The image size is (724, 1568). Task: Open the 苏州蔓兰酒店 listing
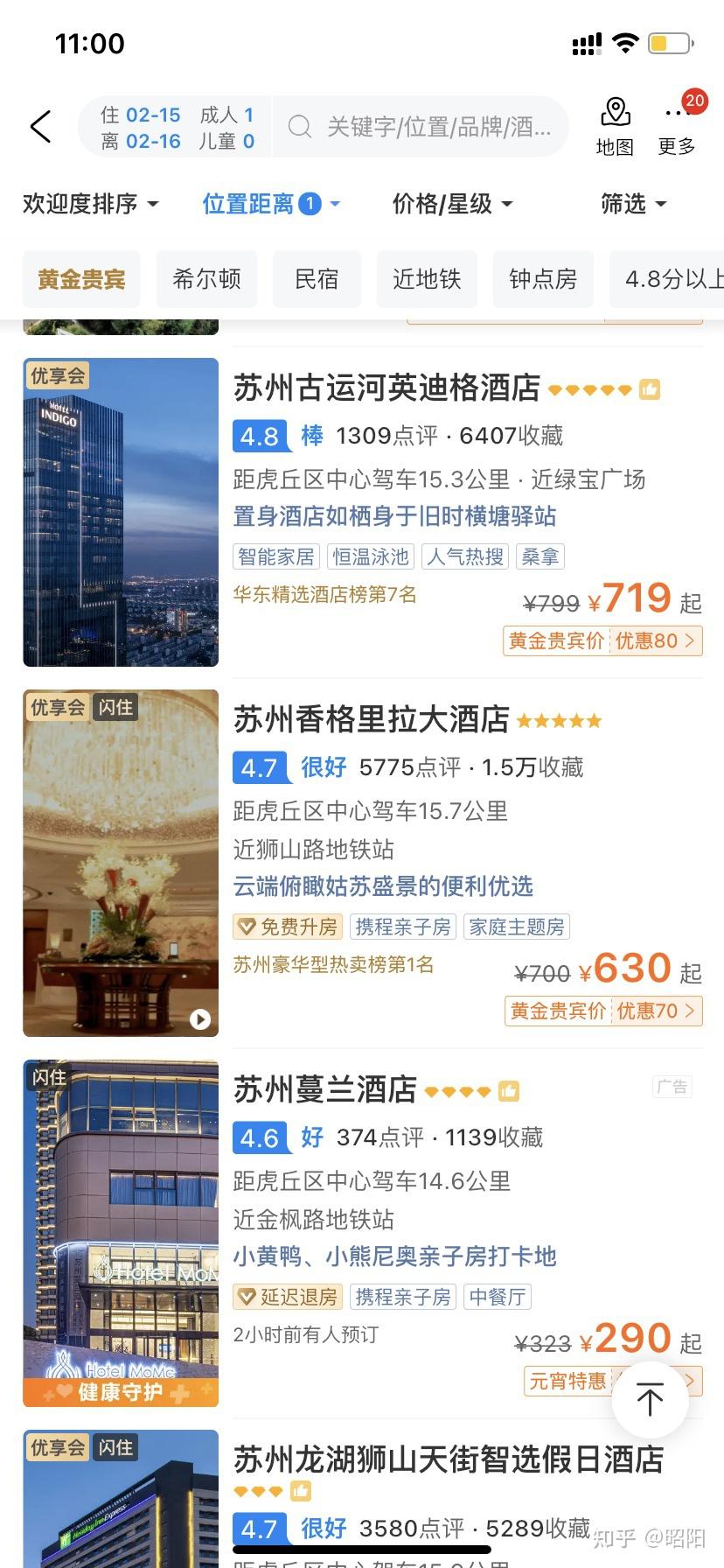pos(325,1089)
